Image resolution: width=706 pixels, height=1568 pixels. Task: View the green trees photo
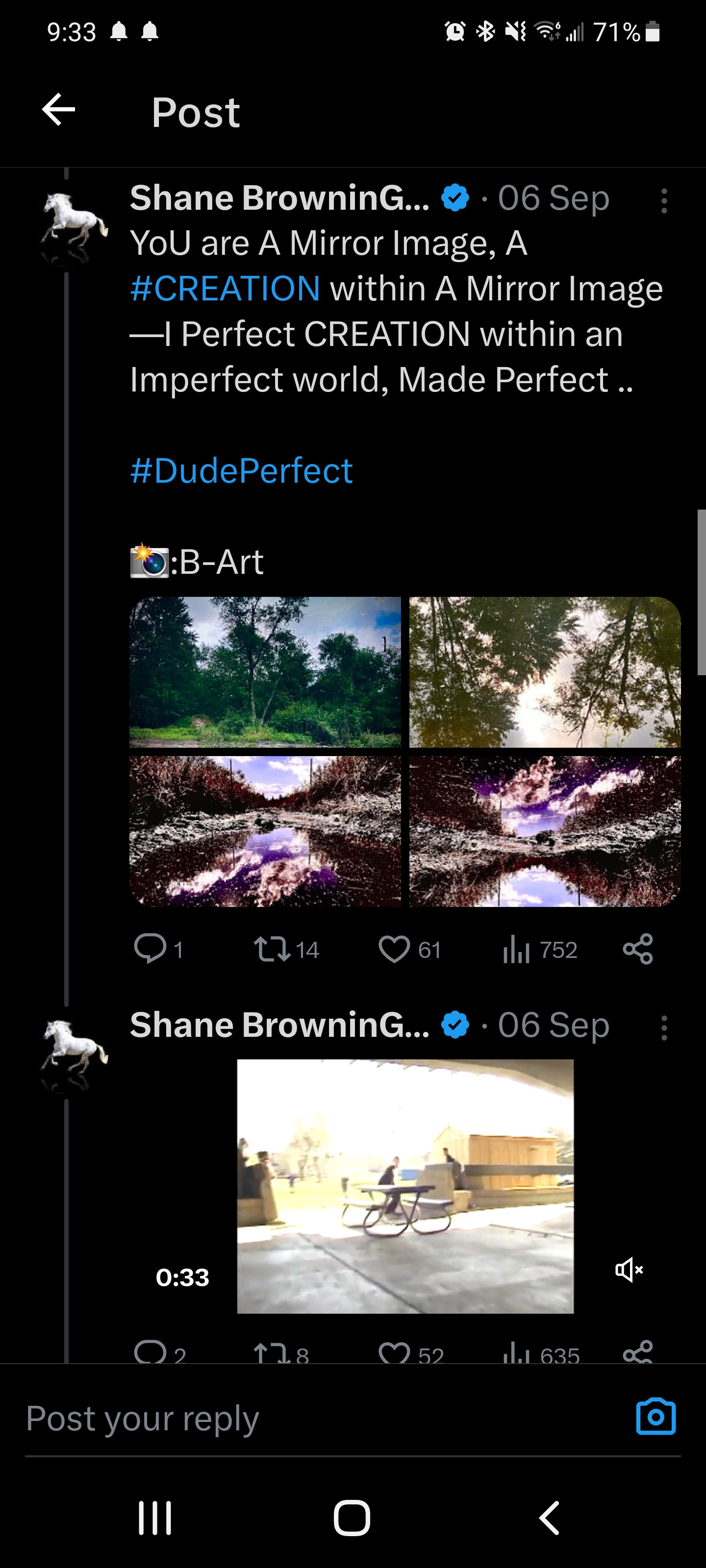265,672
